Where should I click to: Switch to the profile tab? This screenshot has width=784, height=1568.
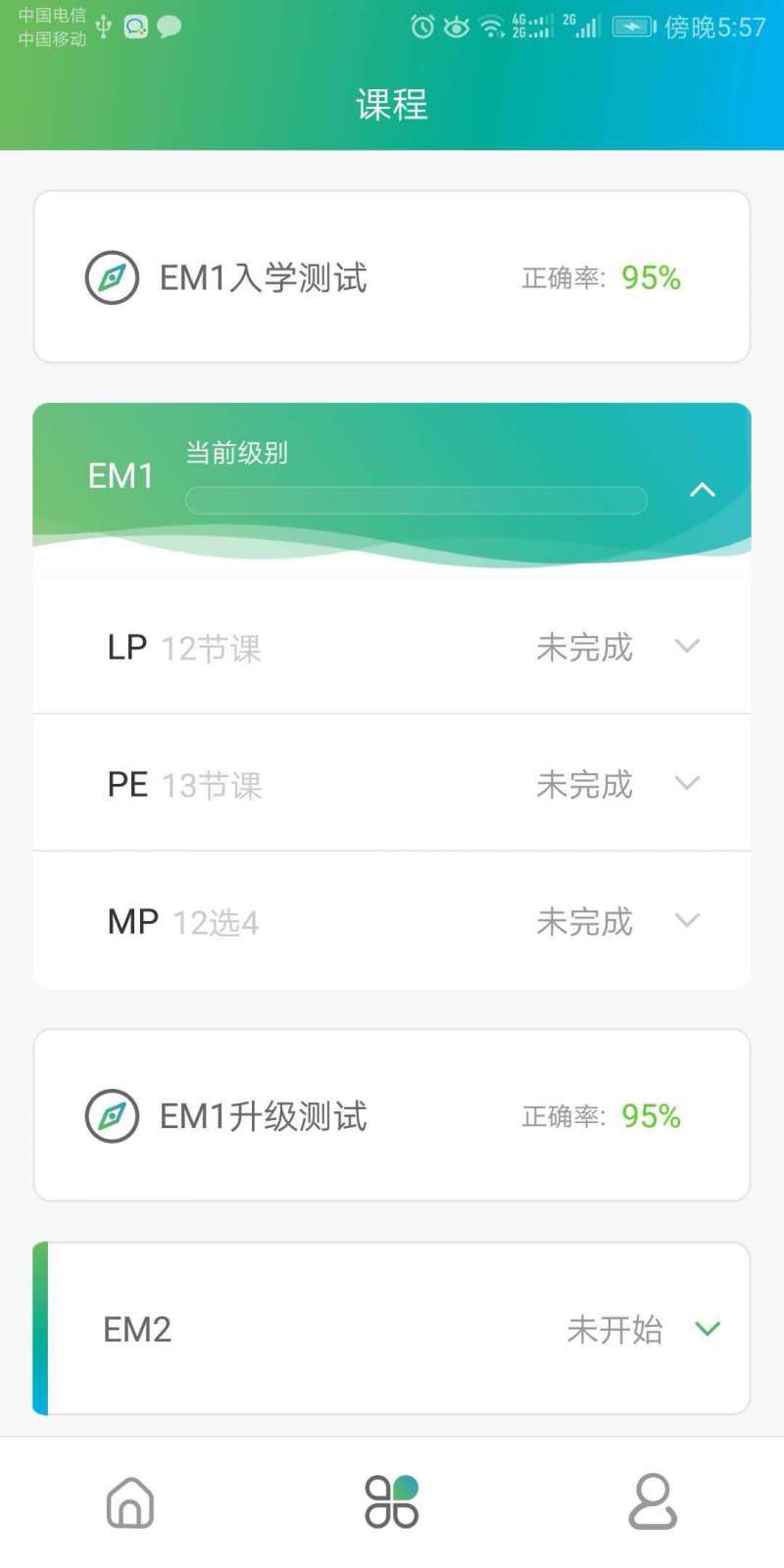coord(653,1502)
